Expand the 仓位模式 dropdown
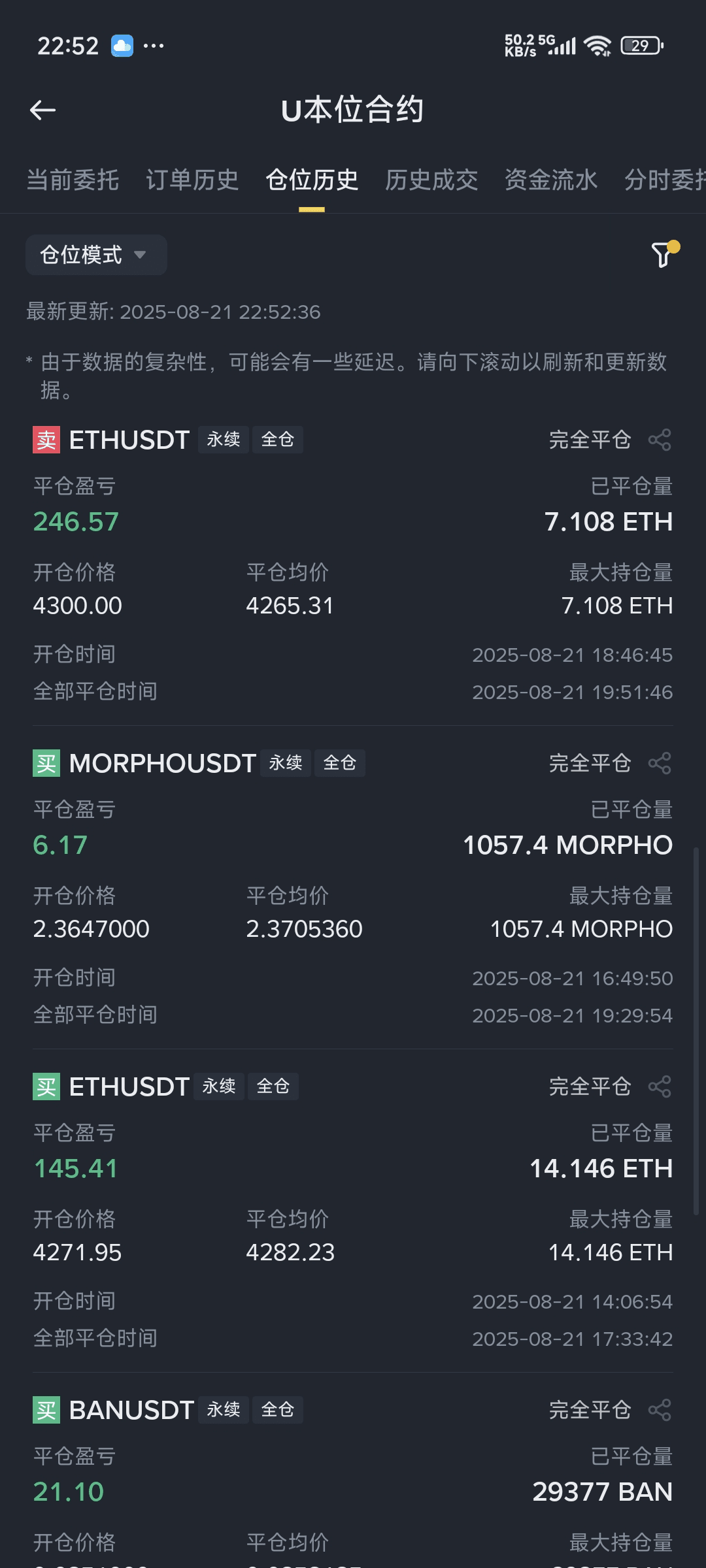This screenshot has width=706, height=1568. point(95,255)
